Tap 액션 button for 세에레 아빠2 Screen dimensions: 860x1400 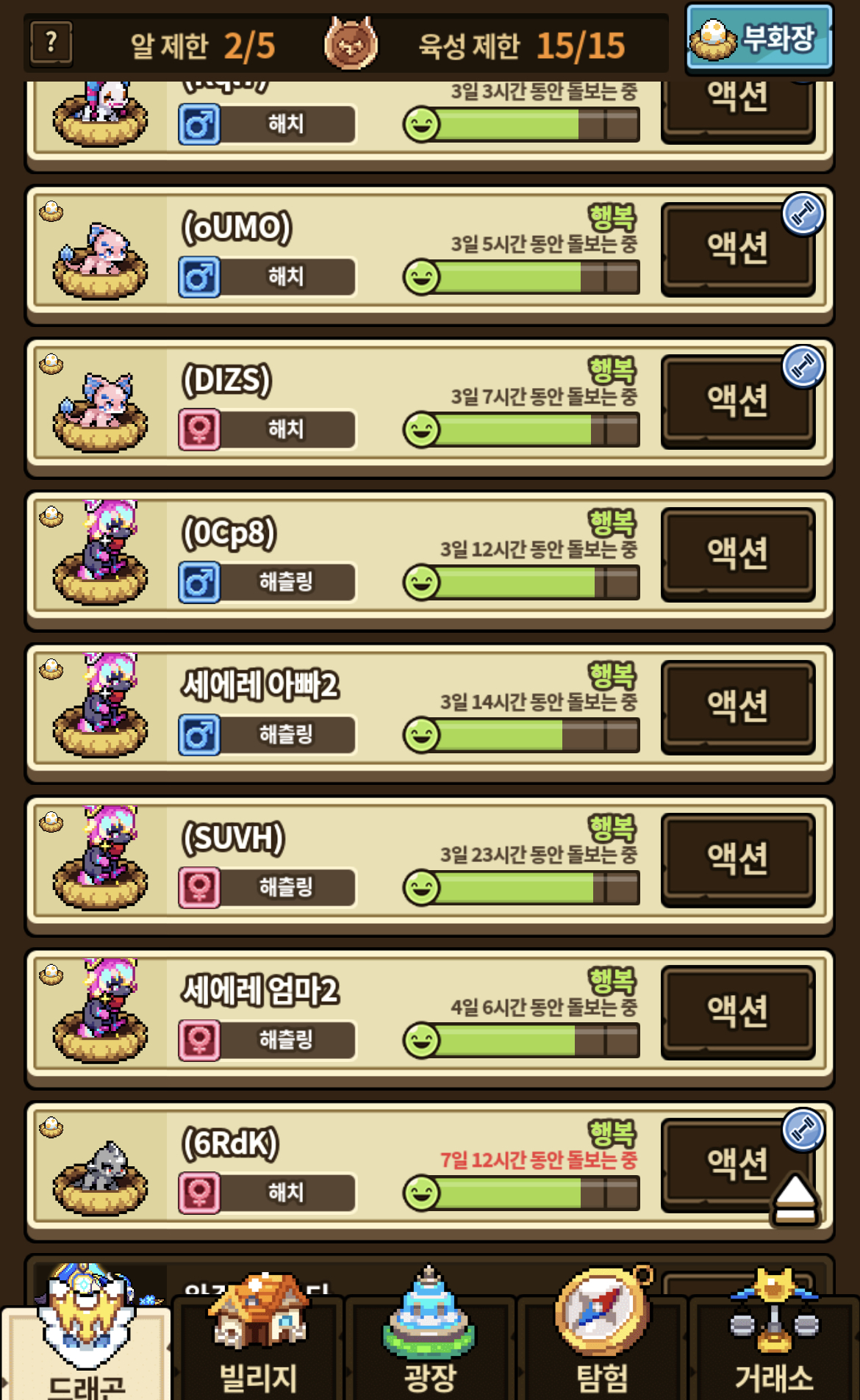click(737, 706)
